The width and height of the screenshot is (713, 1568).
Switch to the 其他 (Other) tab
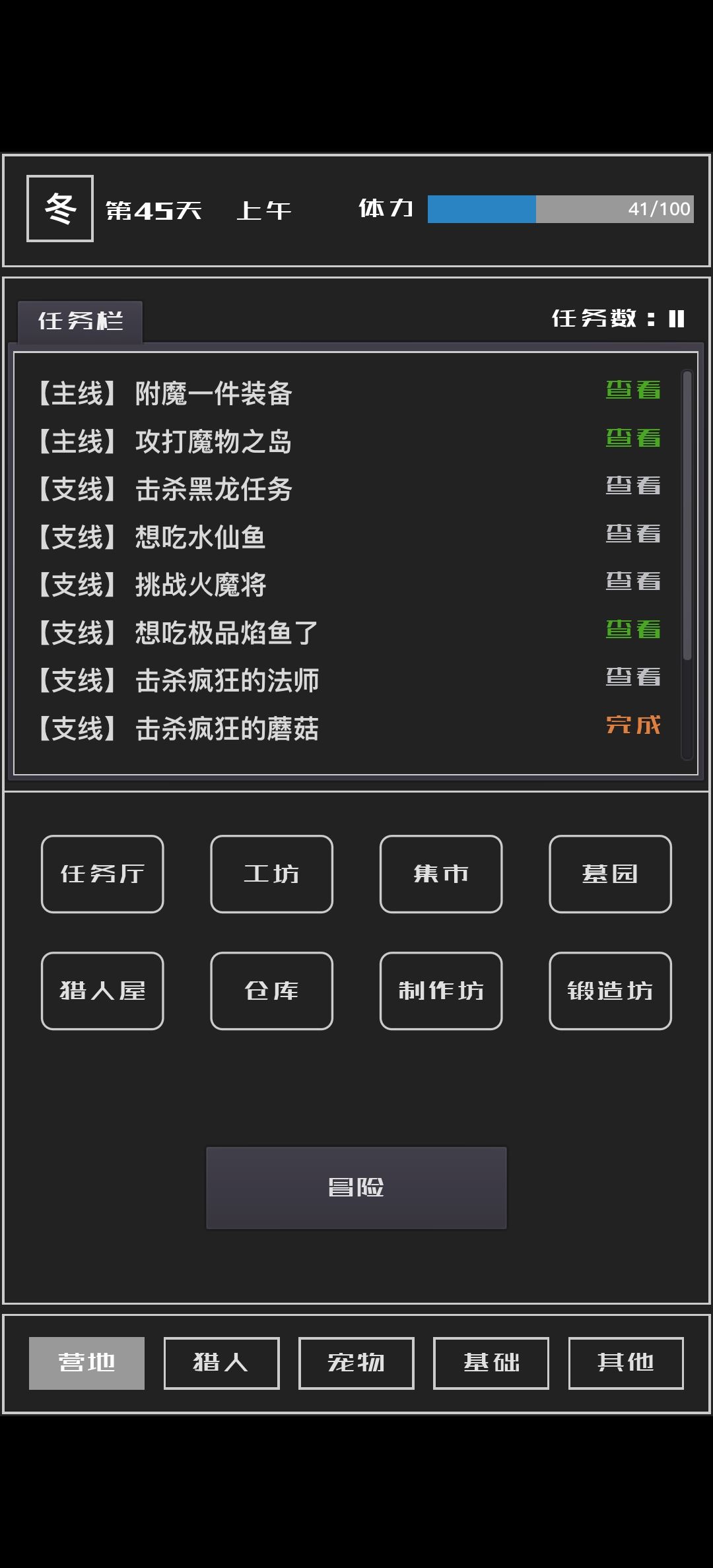tap(625, 1362)
